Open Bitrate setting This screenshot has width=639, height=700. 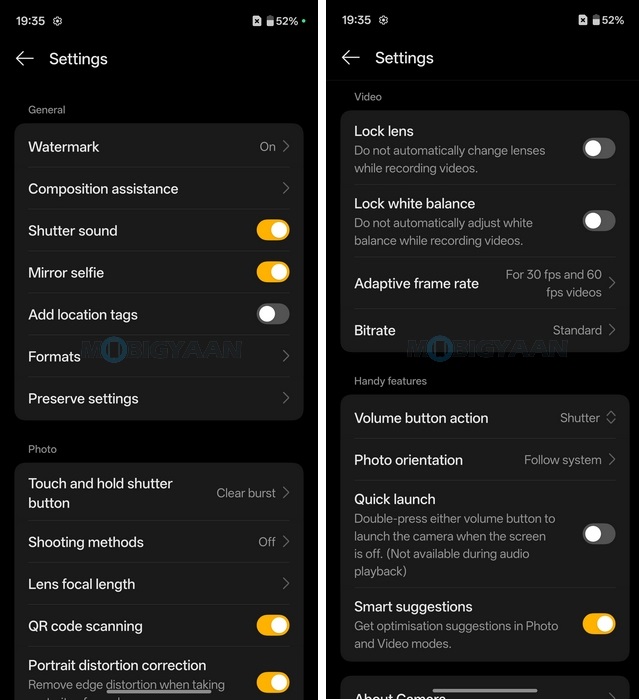pos(485,330)
